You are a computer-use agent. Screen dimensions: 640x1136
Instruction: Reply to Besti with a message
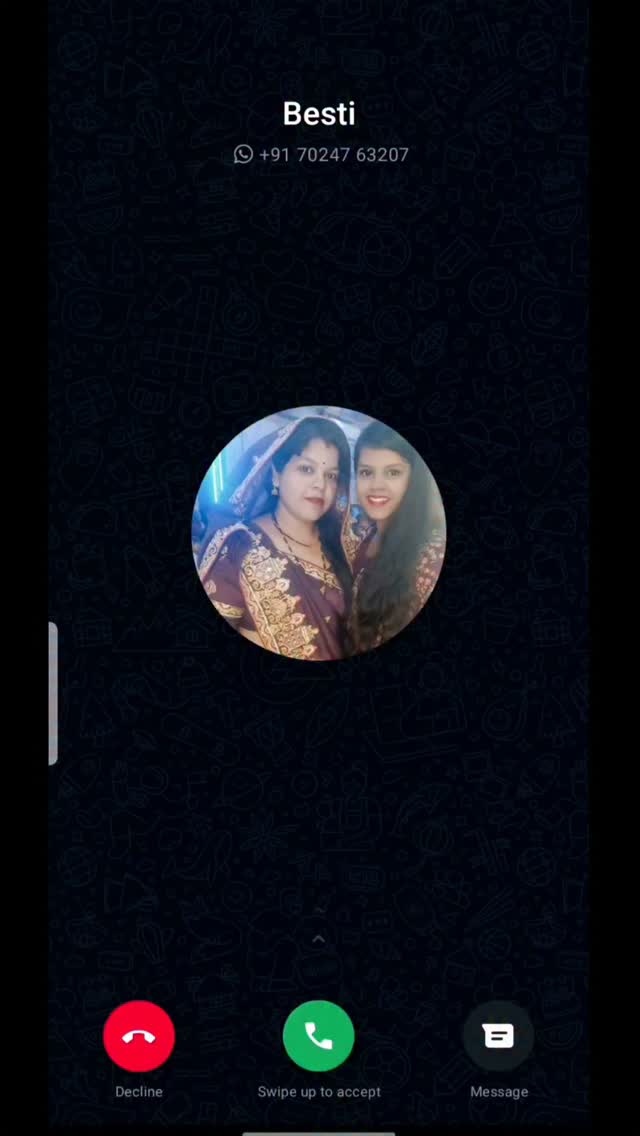[498, 1037]
